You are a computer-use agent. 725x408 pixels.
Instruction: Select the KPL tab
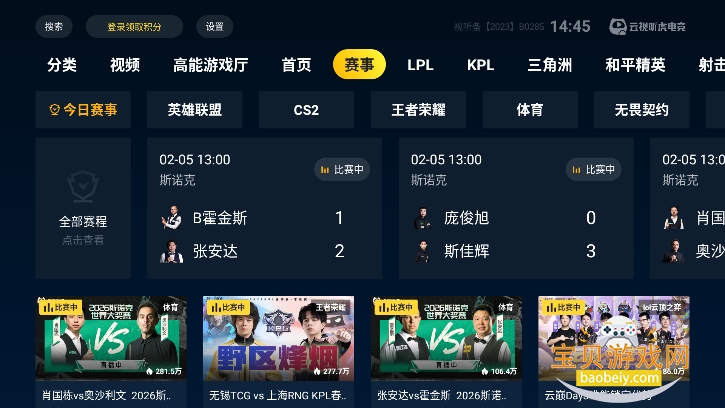(480, 65)
